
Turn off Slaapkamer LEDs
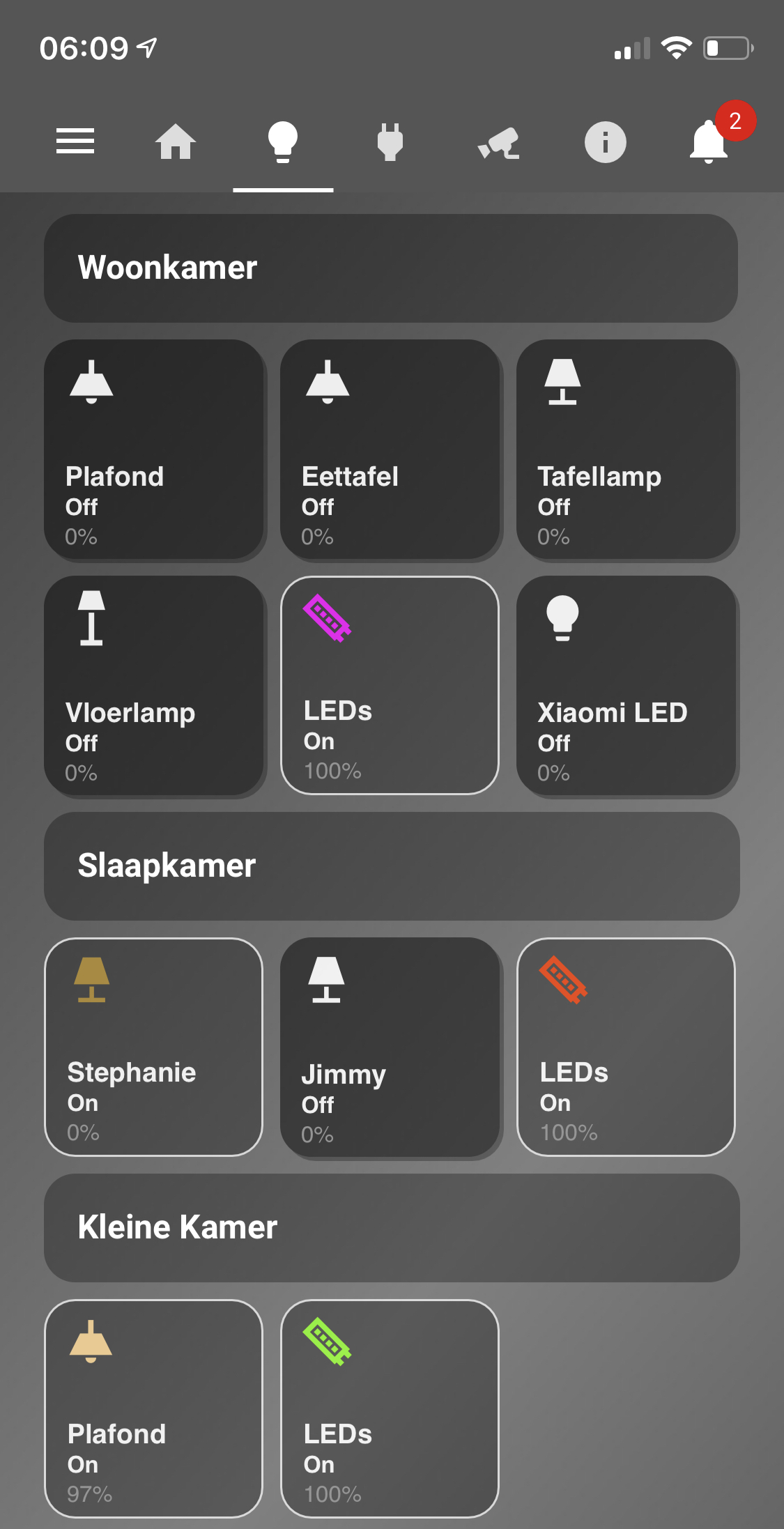627,1047
